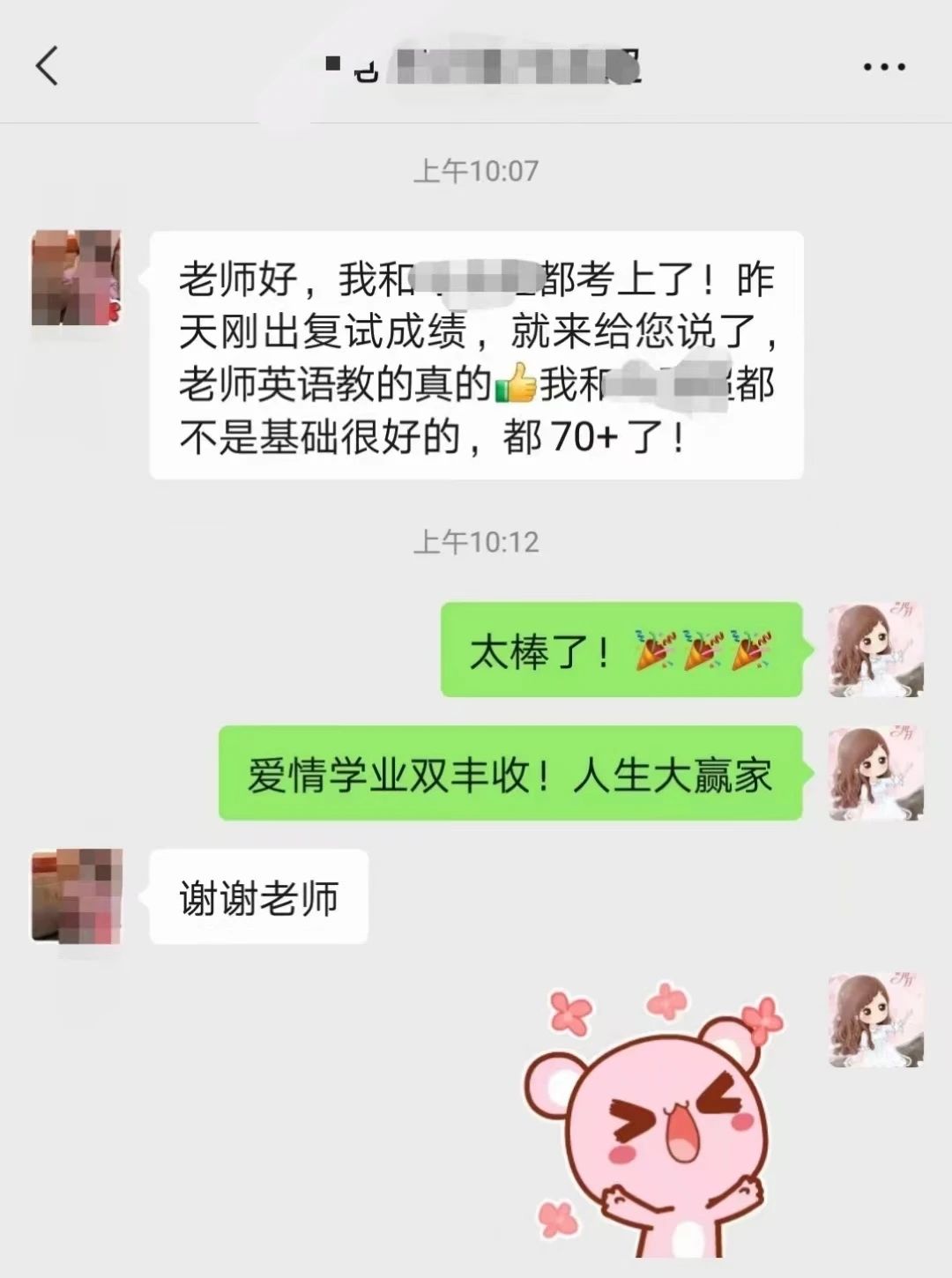This screenshot has width=952, height=1278.
Task: Tap my avatar beside the bear sticker
Action: (874, 1021)
